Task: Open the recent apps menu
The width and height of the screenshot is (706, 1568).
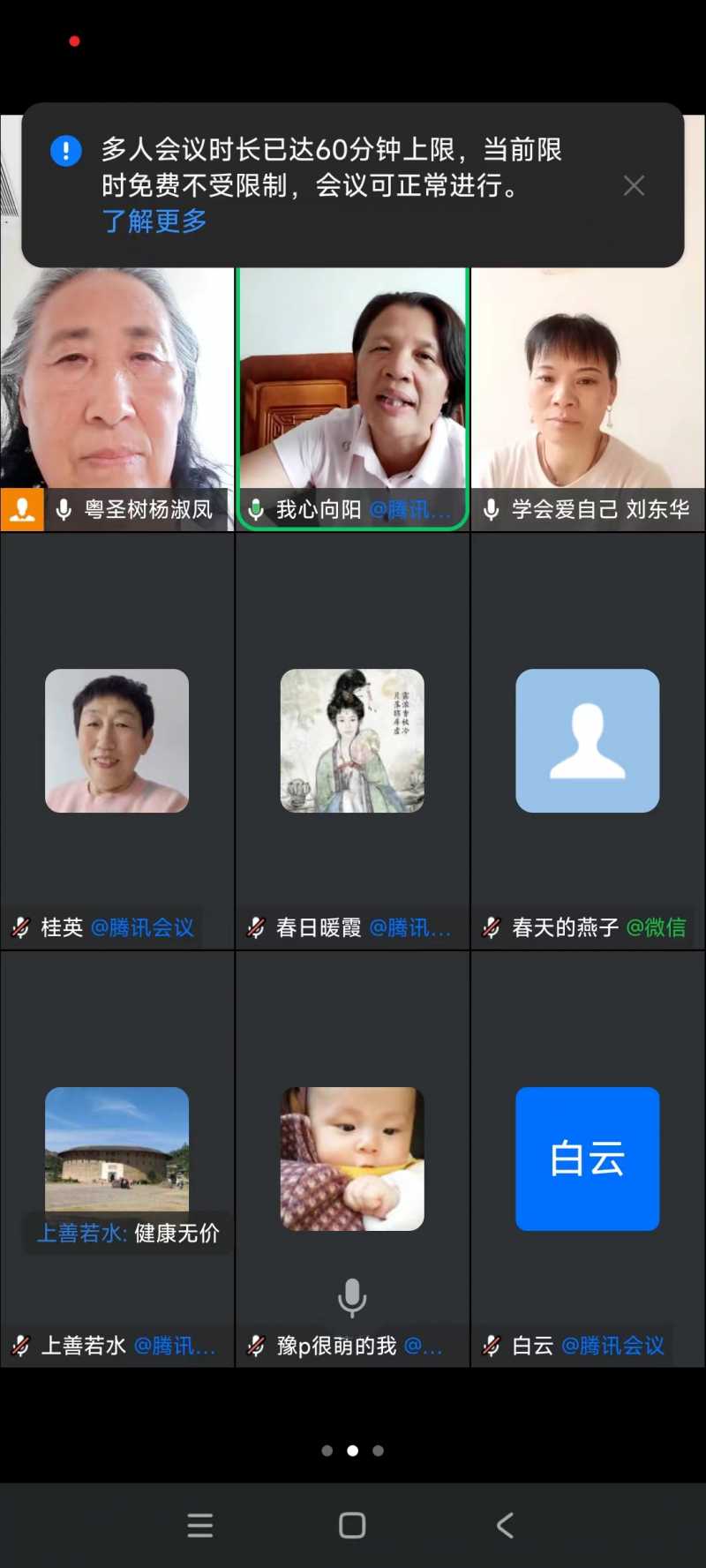Action: click(x=200, y=1526)
